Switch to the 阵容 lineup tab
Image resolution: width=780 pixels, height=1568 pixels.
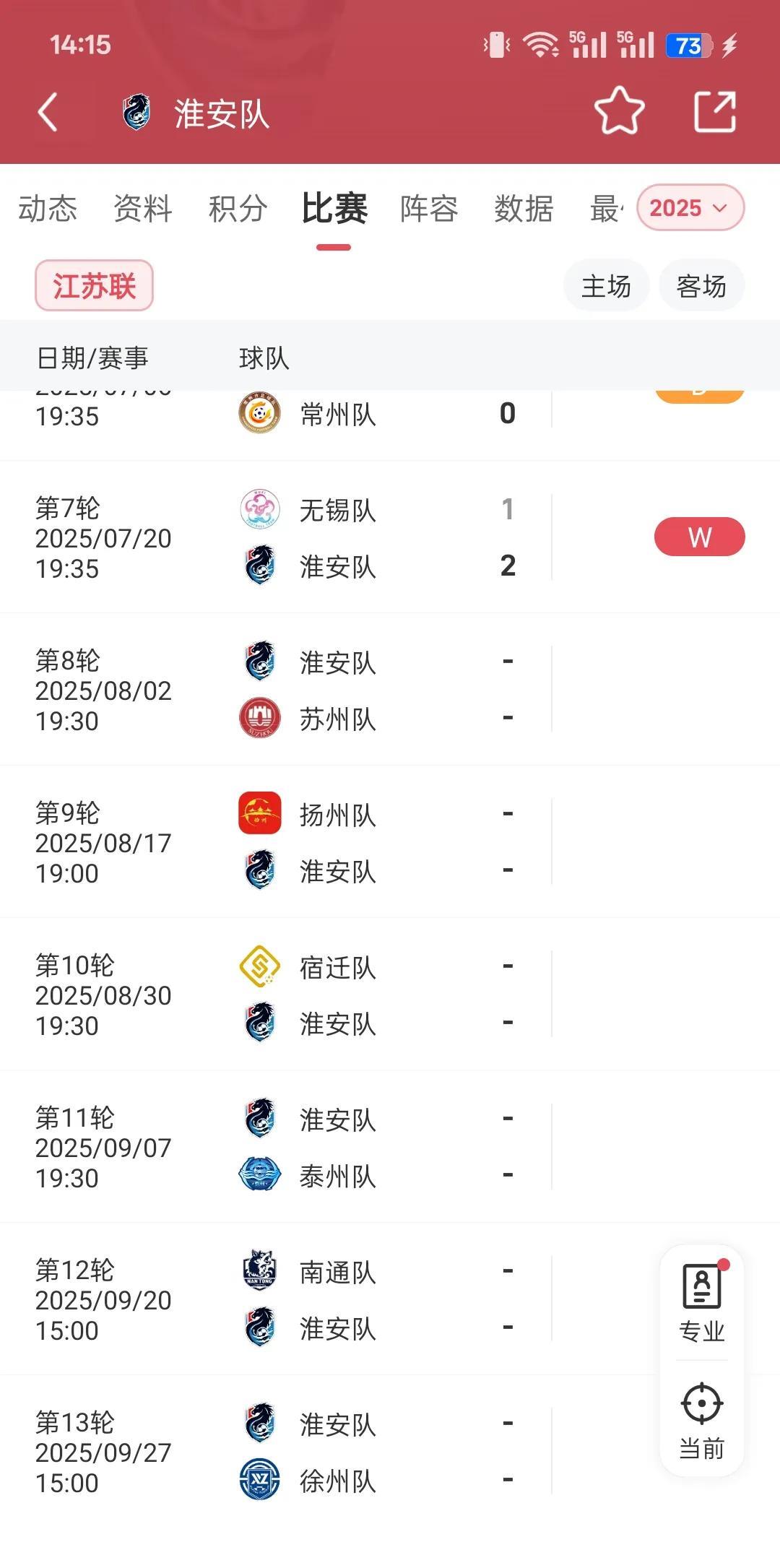pos(429,209)
